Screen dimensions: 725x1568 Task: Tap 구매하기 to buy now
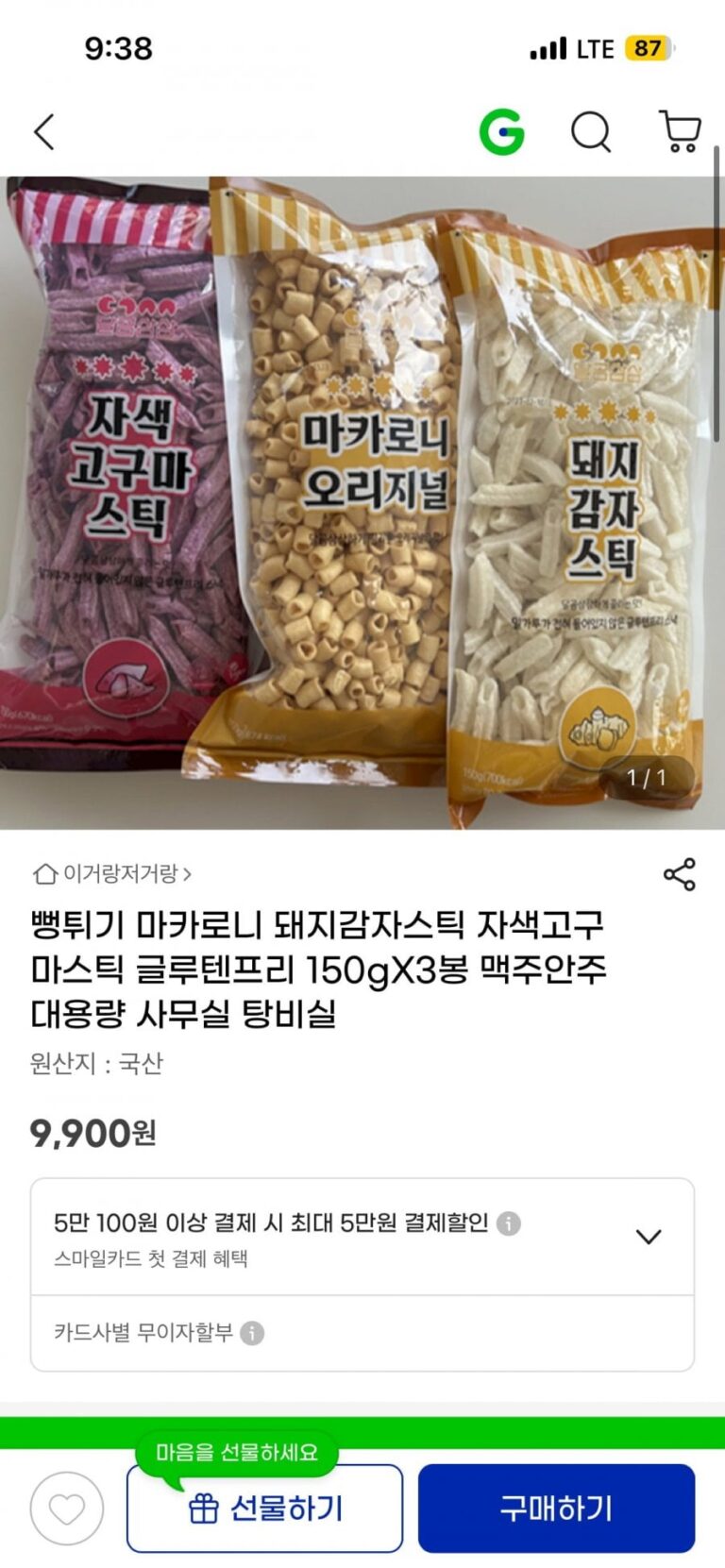click(x=556, y=1509)
